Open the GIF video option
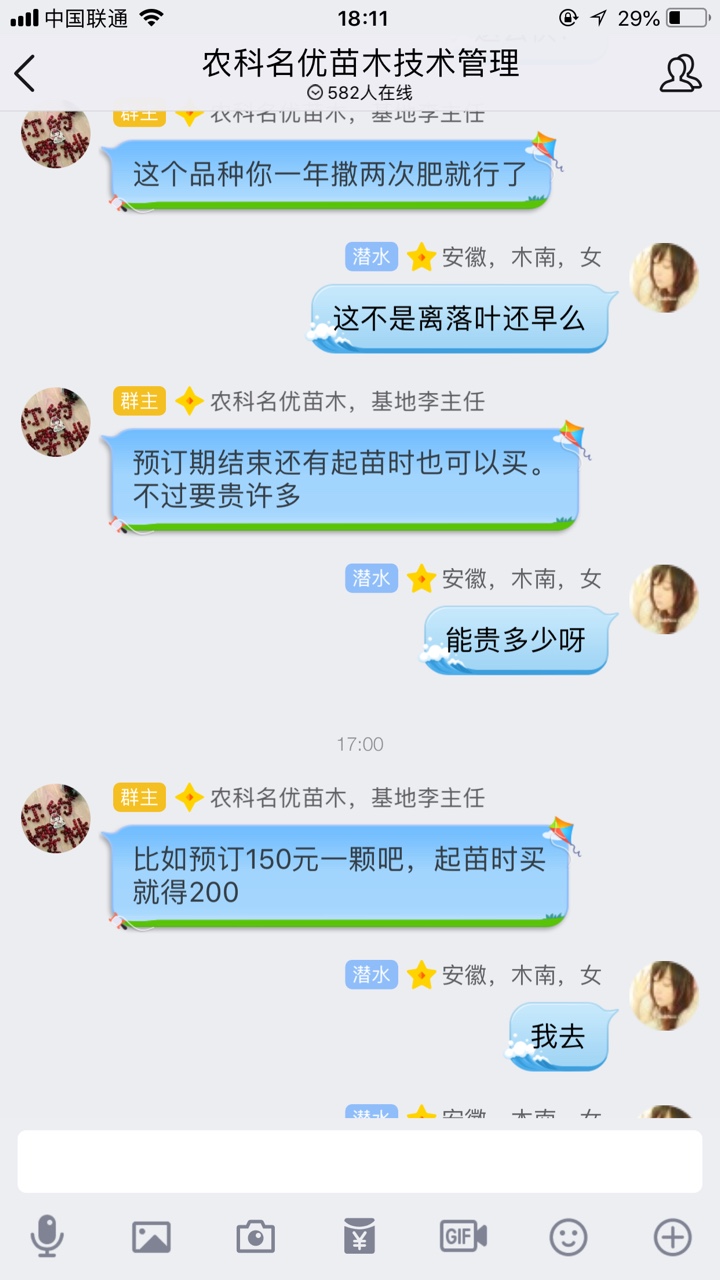This screenshot has width=720, height=1280. point(464,1237)
